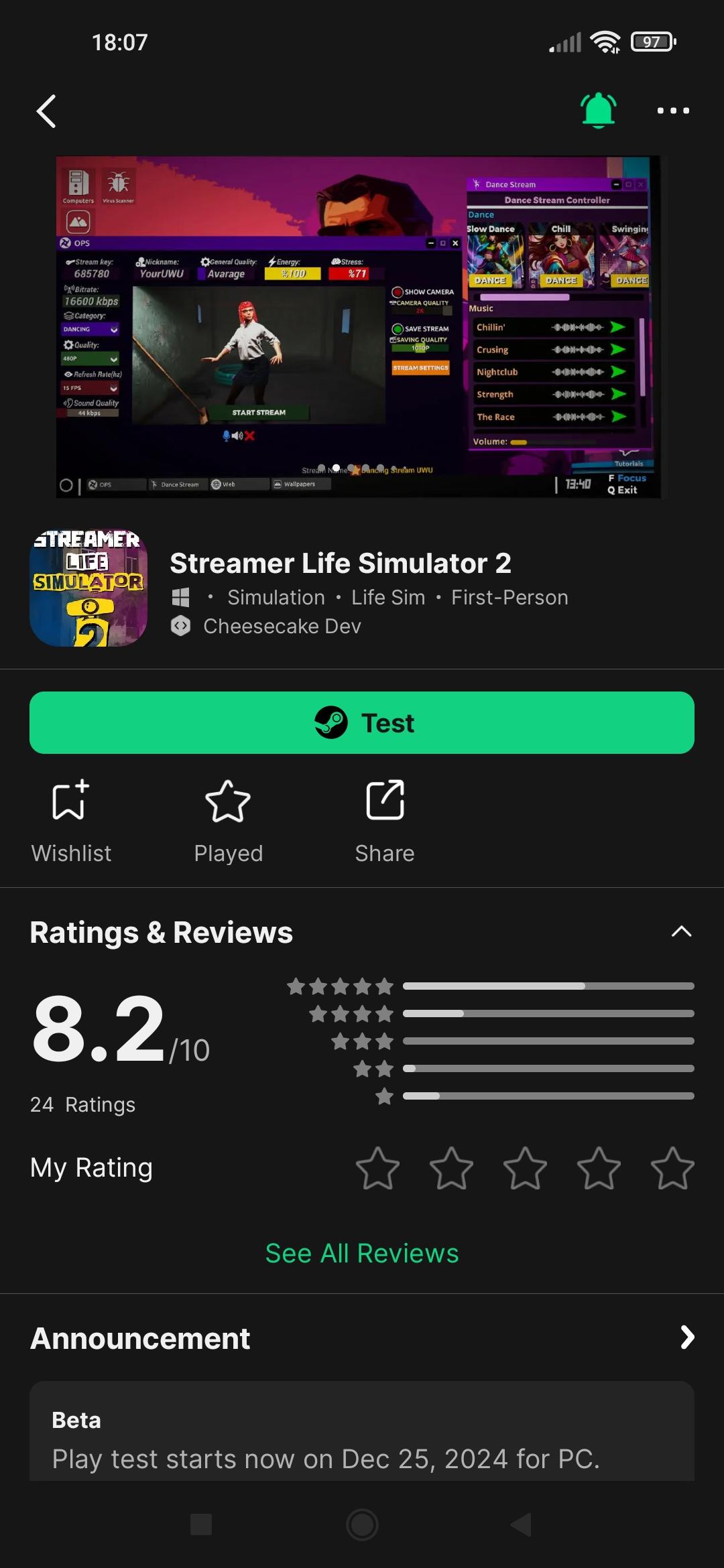Open the Announcement section chevron
The image size is (724, 1568).
(x=687, y=1337)
